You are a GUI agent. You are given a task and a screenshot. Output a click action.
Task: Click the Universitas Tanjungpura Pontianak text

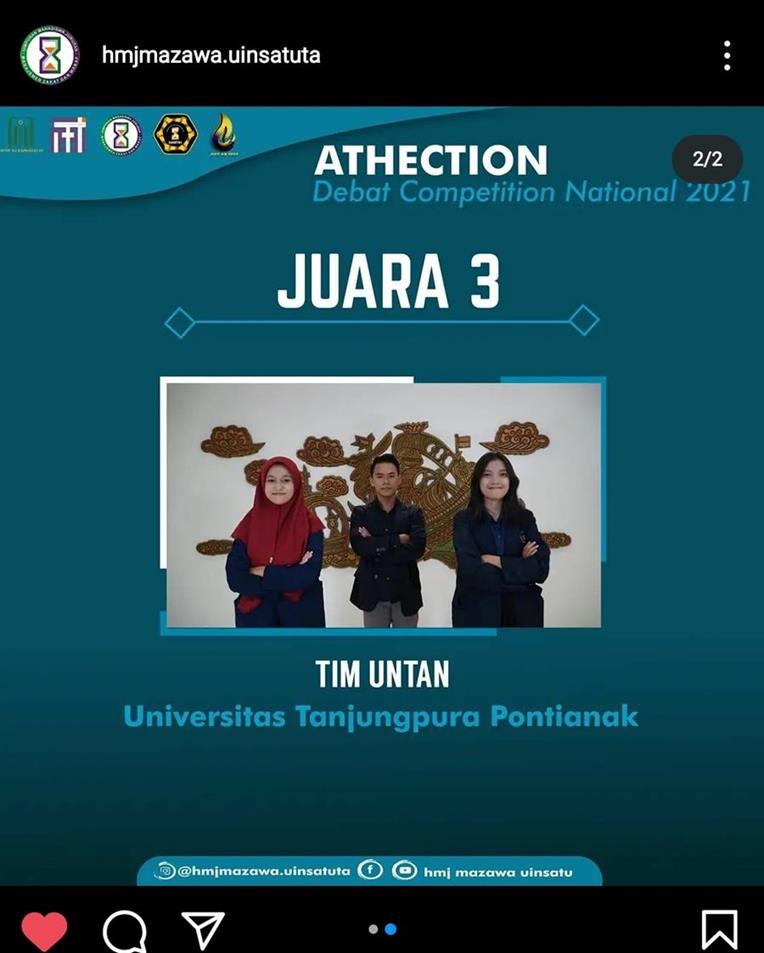click(x=382, y=715)
